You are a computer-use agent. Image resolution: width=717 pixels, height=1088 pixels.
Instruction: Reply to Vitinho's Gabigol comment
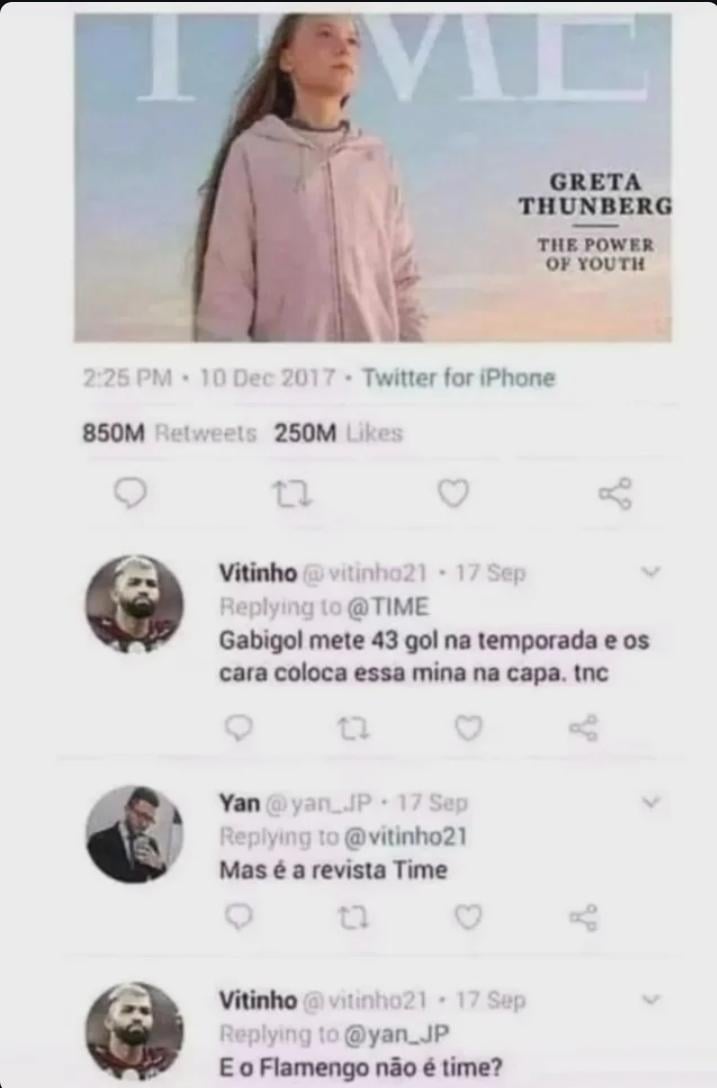pos(238,728)
